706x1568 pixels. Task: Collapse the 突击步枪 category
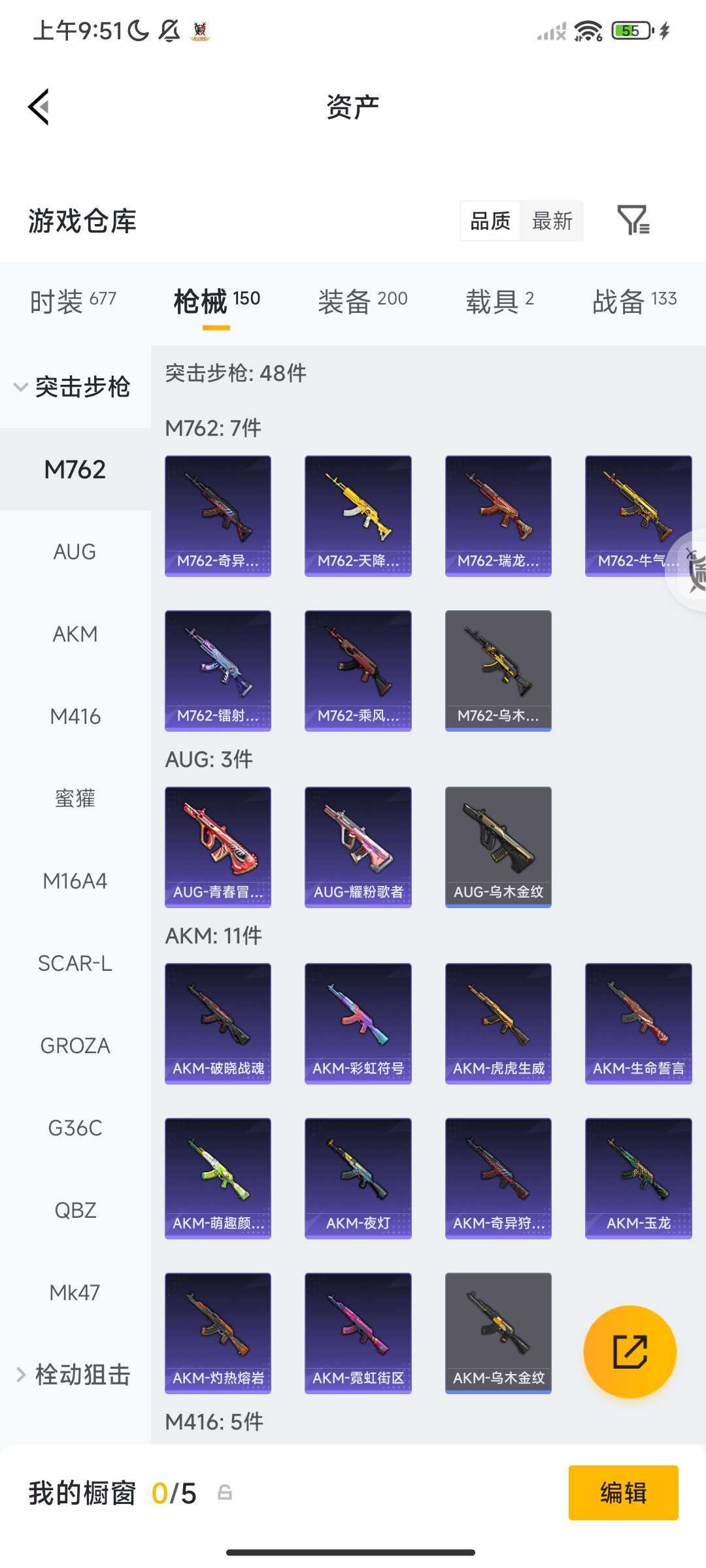point(75,387)
